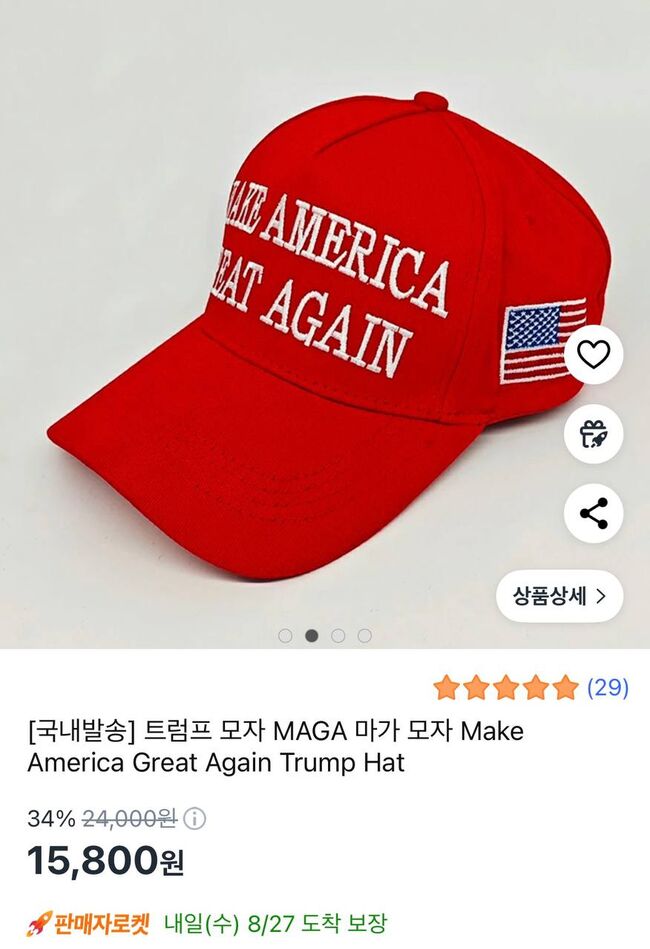Screen dimensions: 650x949
Task: Share this product listing
Action: click(x=594, y=514)
